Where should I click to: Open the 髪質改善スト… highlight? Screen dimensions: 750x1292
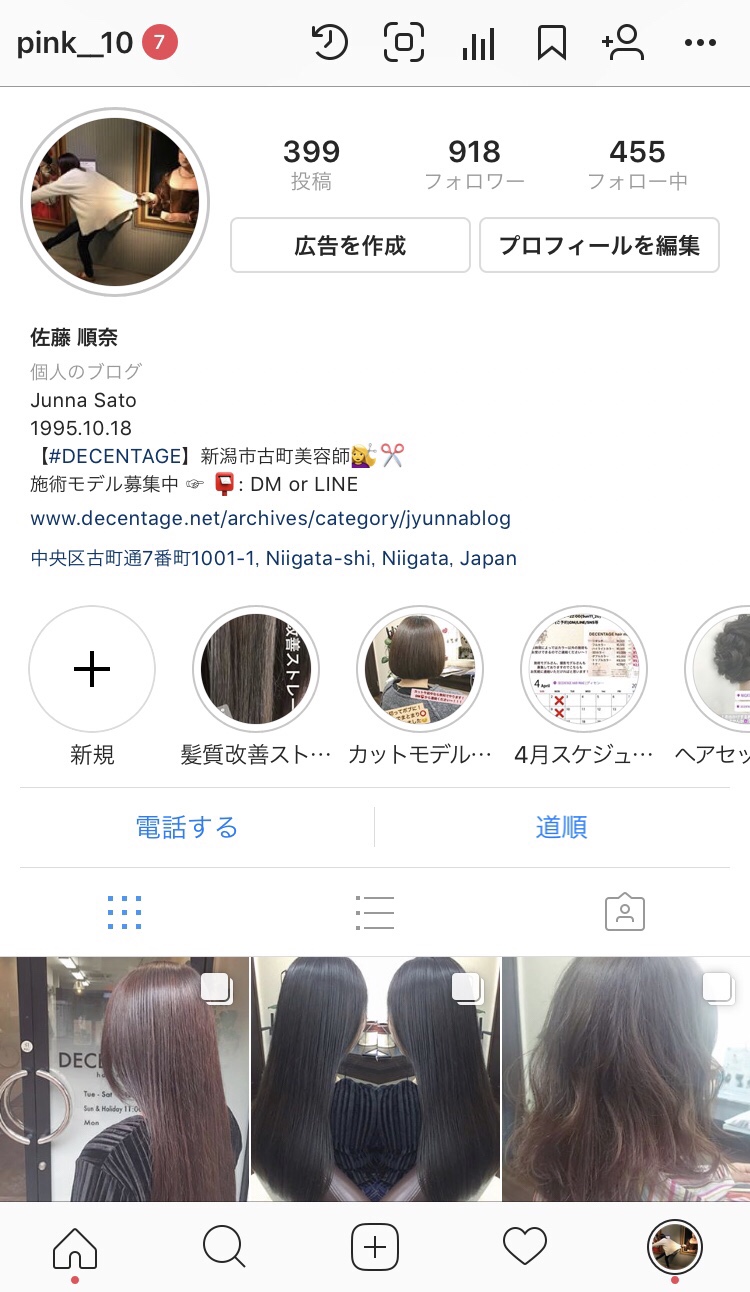point(256,669)
